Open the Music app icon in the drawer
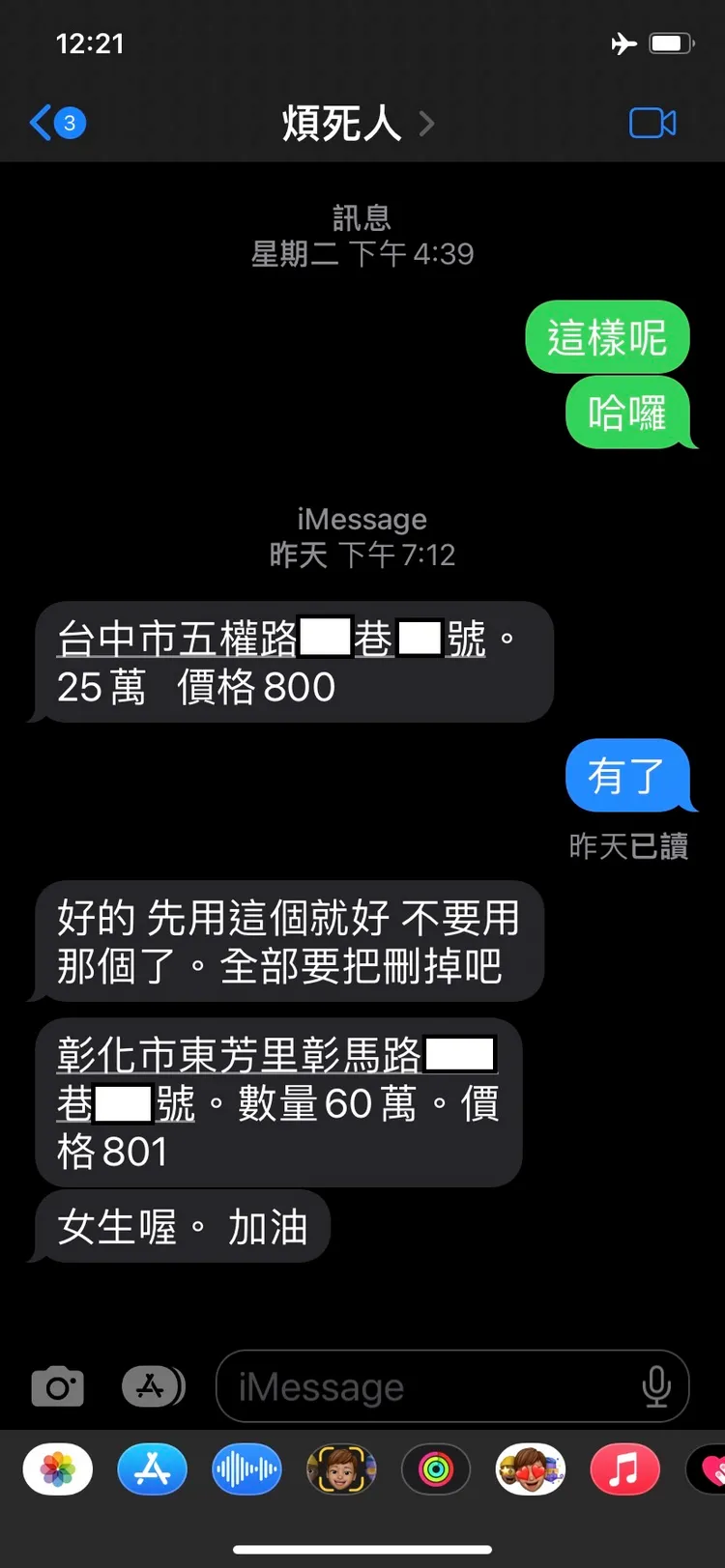Screen dimensions: 725x1568 click(x=624, y=1468)
